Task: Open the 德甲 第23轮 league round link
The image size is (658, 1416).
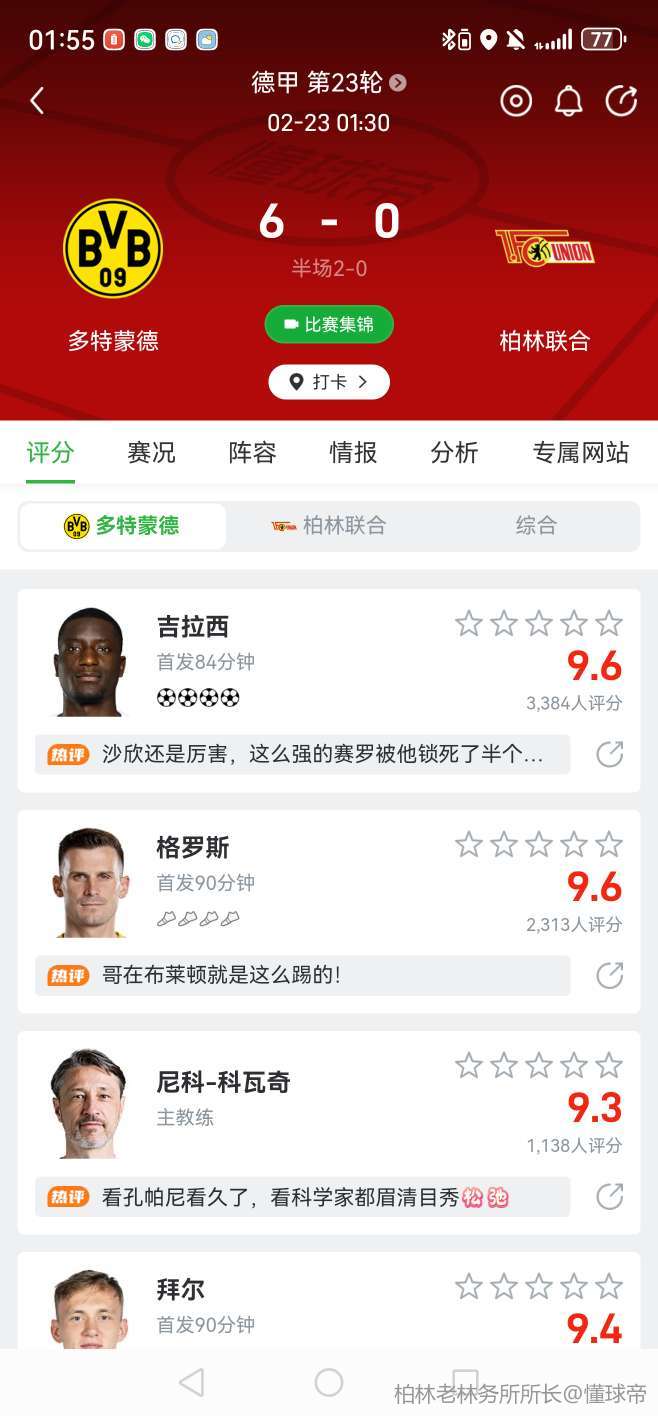Action: click(x=328, y=83)
